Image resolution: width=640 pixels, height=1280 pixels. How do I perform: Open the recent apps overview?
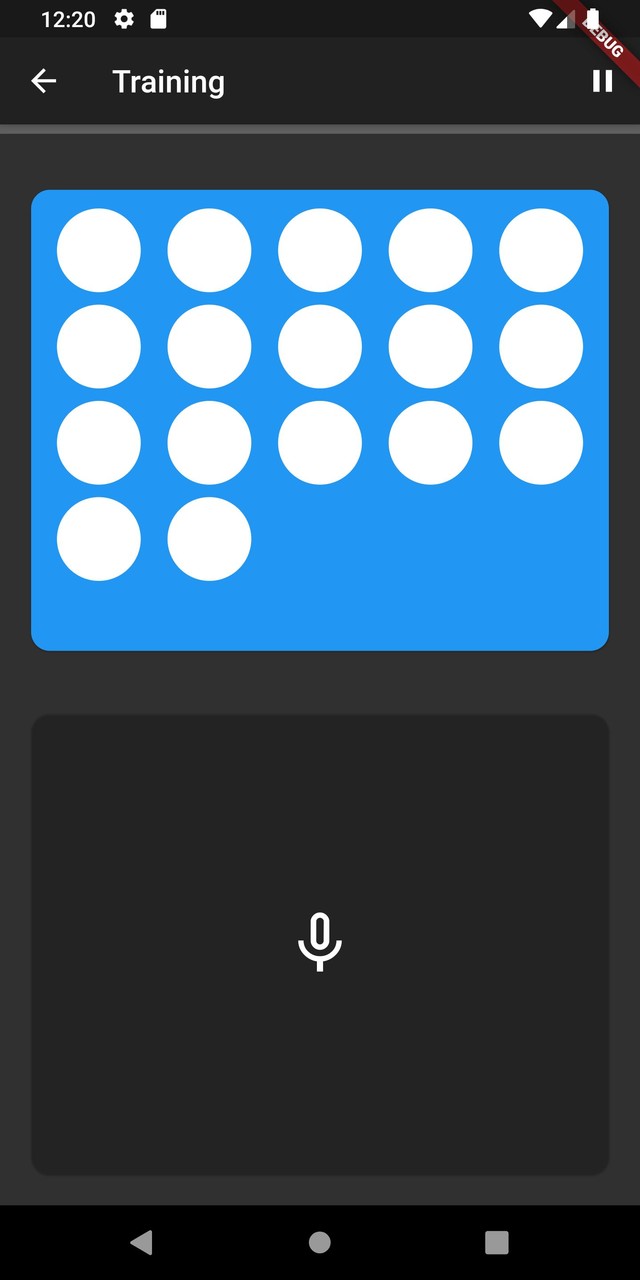point(497,1242)
